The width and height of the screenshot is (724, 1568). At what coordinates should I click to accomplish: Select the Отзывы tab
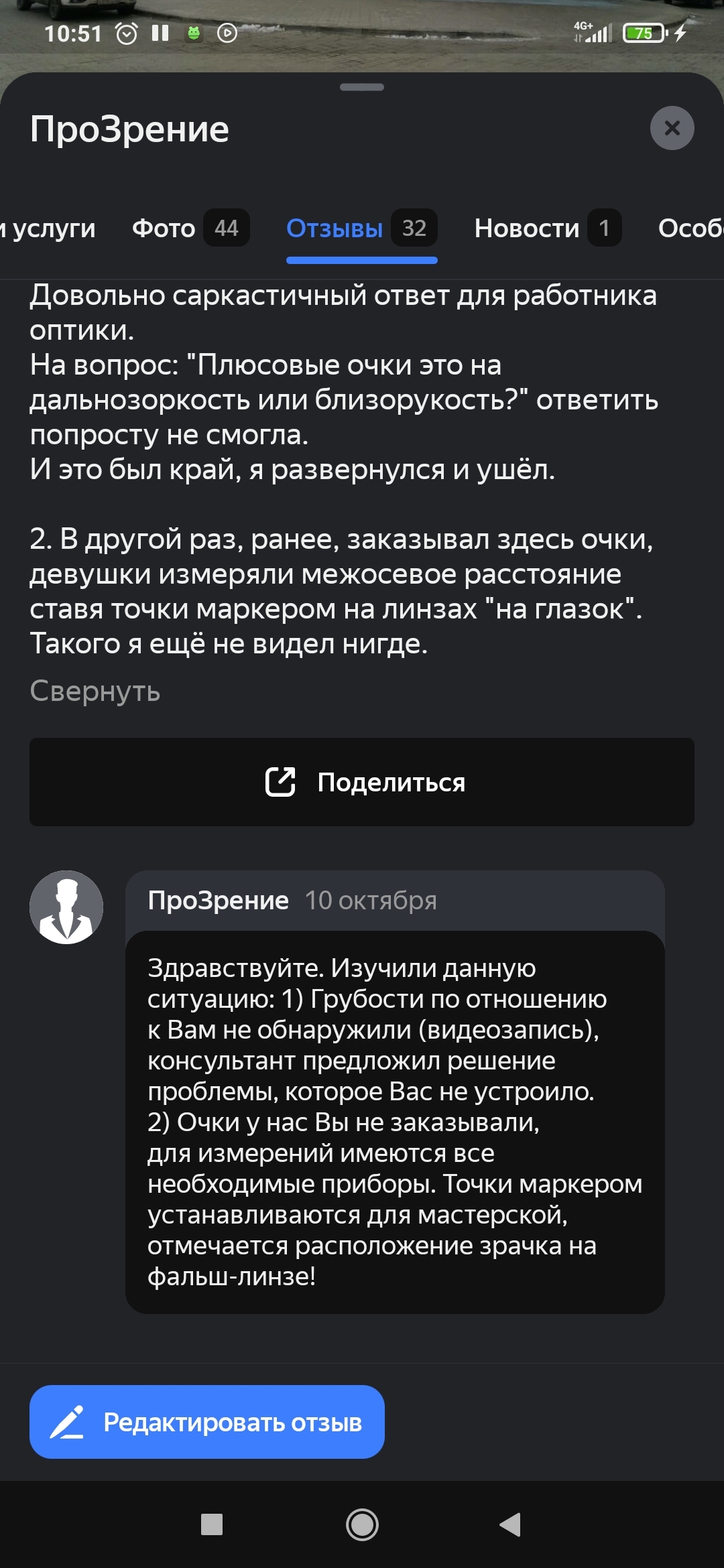pos(361,228)
